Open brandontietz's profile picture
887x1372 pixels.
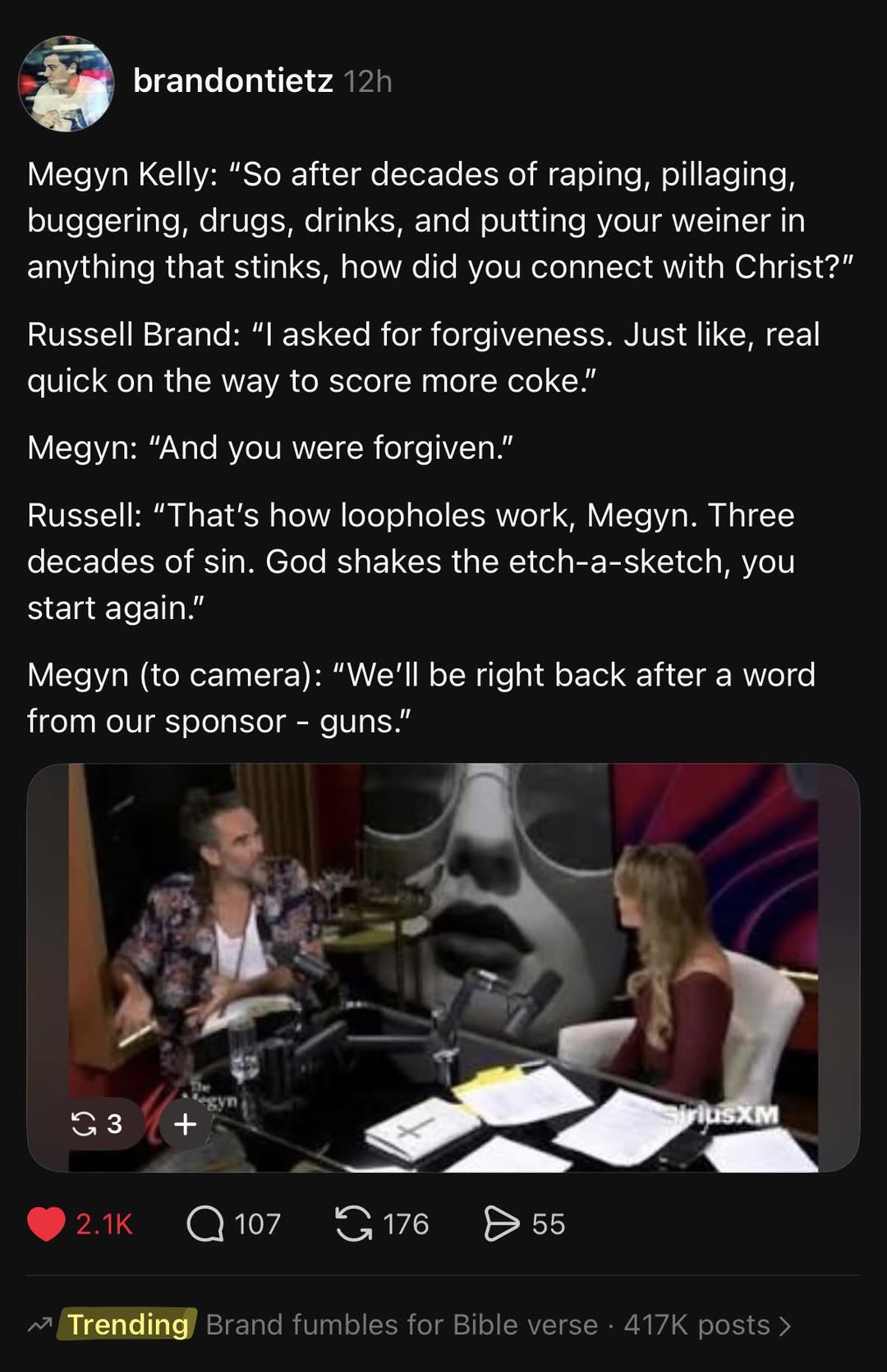(66, 83)
